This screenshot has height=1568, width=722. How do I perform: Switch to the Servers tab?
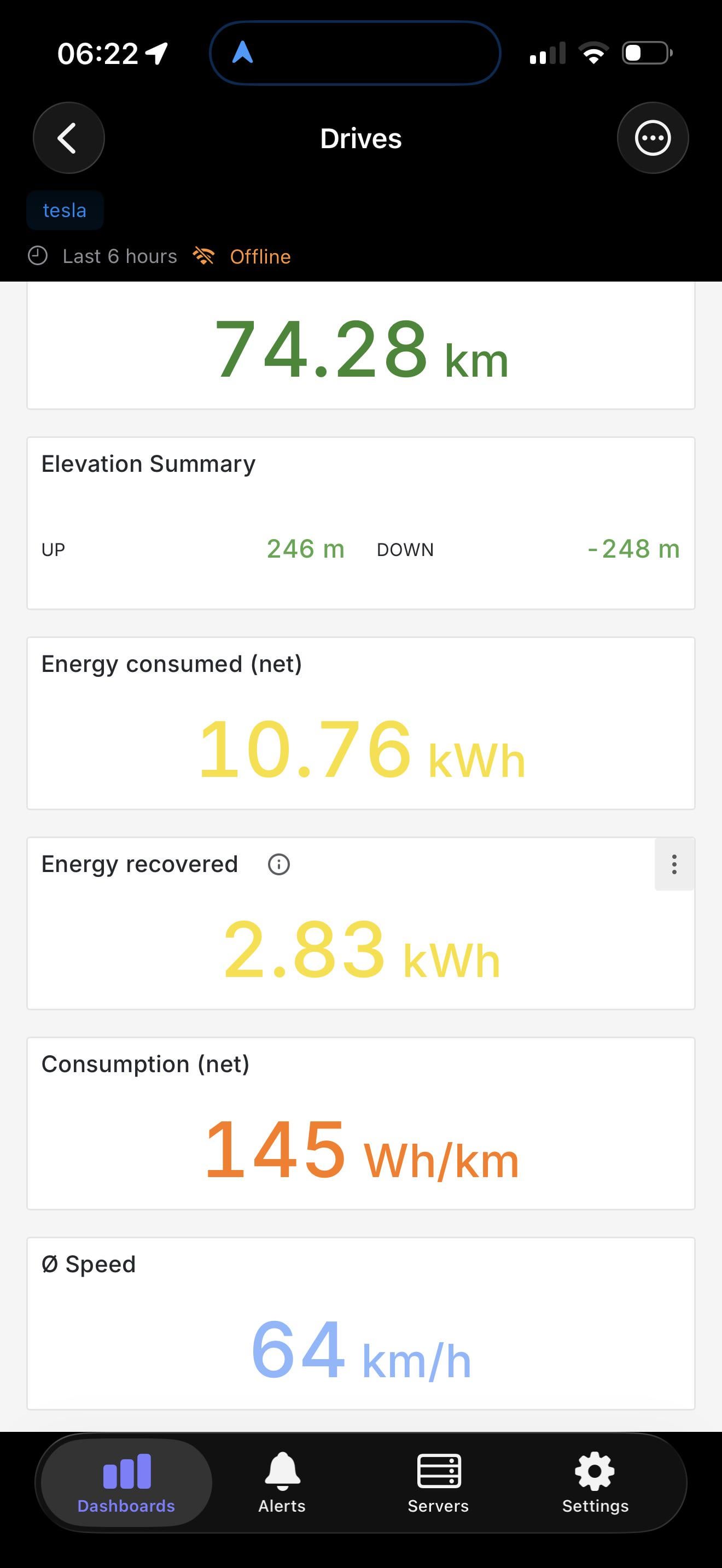[438, 1483]
